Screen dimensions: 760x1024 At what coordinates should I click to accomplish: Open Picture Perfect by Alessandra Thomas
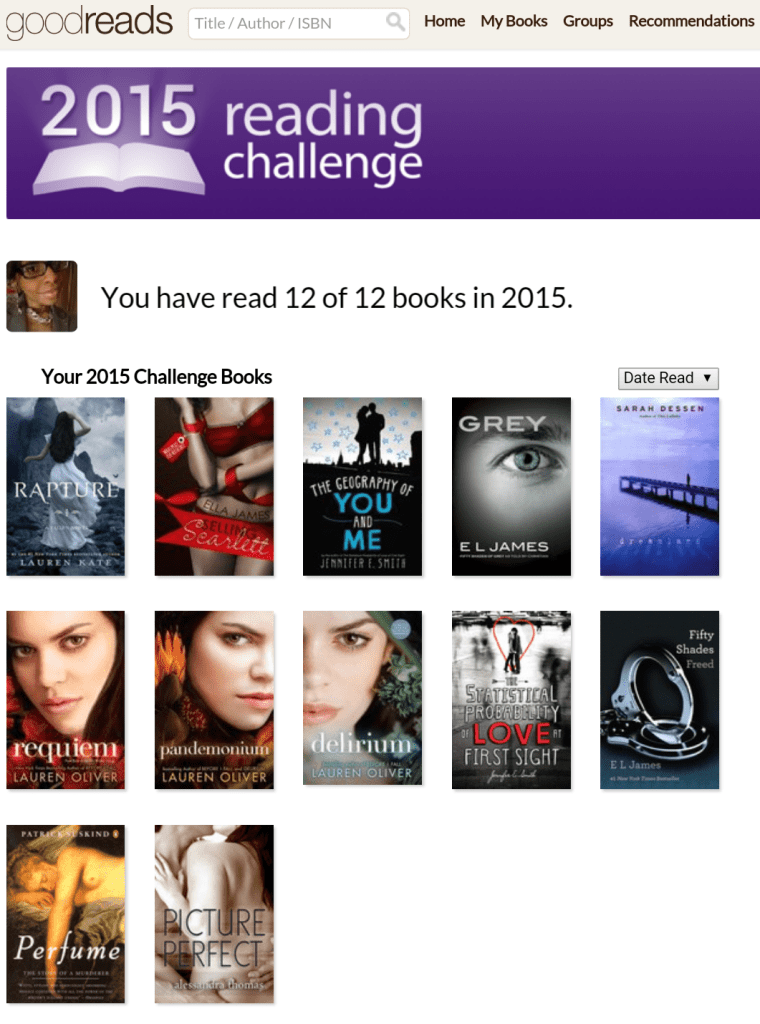pos(213,913)
